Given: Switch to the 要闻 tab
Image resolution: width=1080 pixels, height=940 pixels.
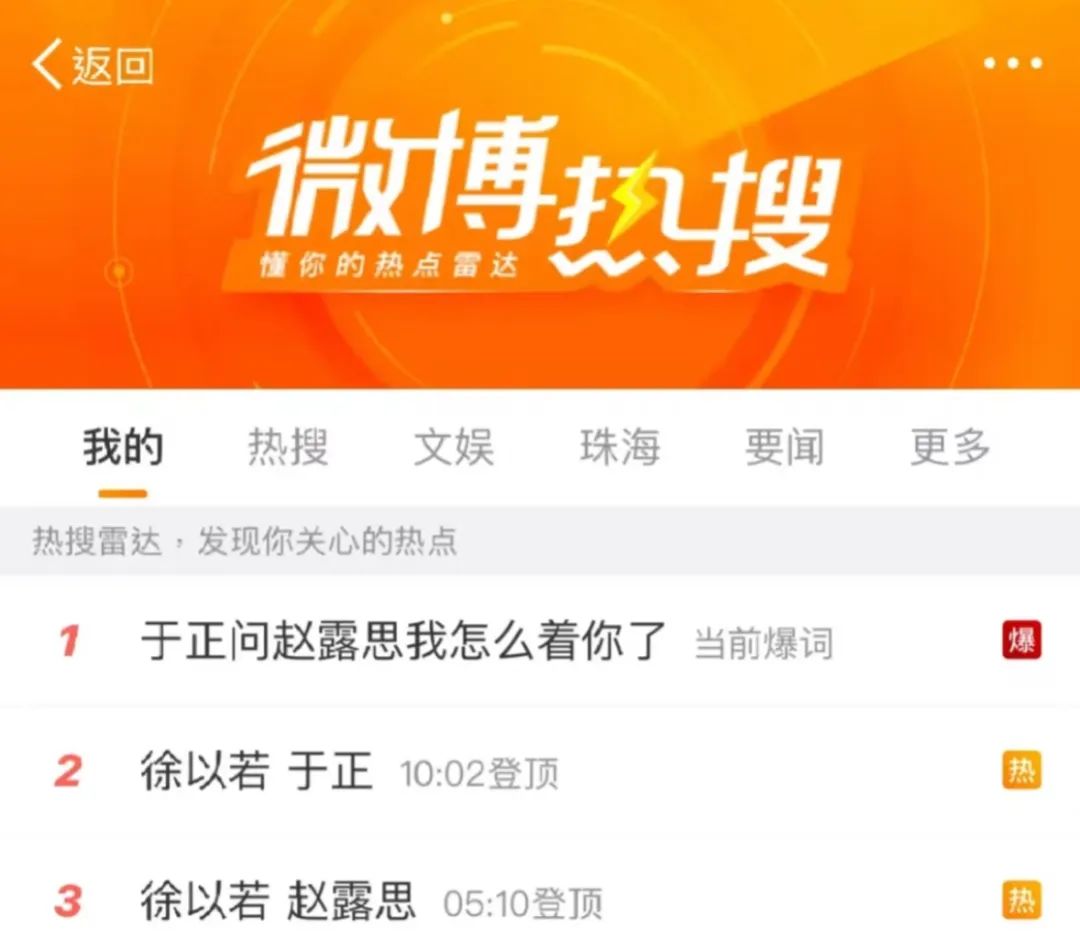Looking at the screenshot, I should coord(784,447).
